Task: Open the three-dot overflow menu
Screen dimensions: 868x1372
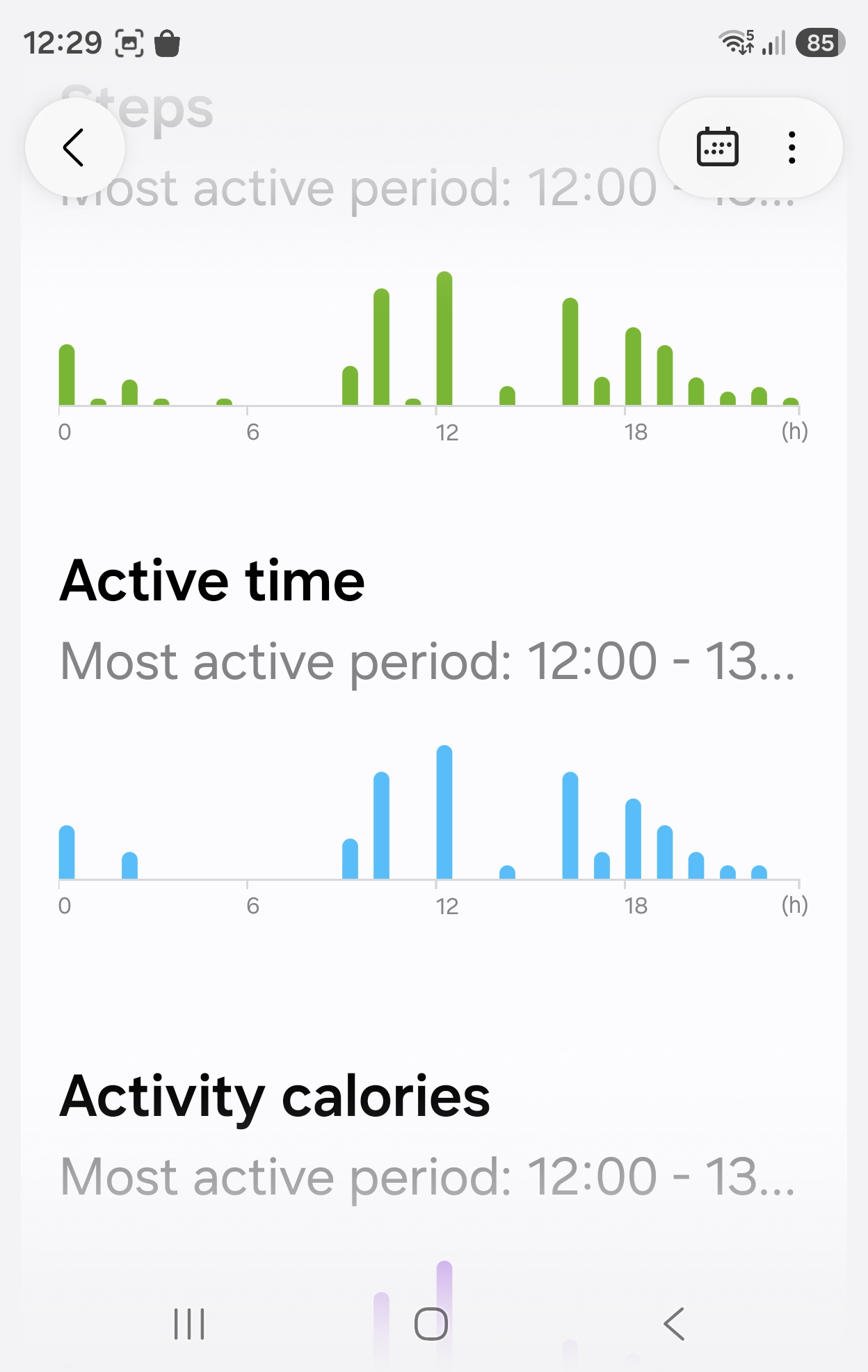Action: [x=791, y=147]
